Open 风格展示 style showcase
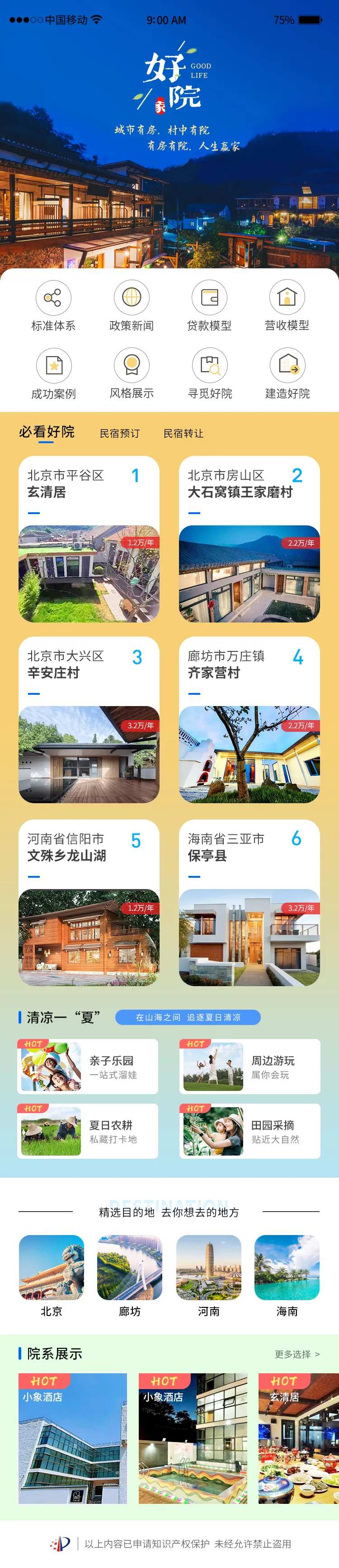The height and width of the screenshot is (1568, 339). pyautogui.click(x=132, y=374)
